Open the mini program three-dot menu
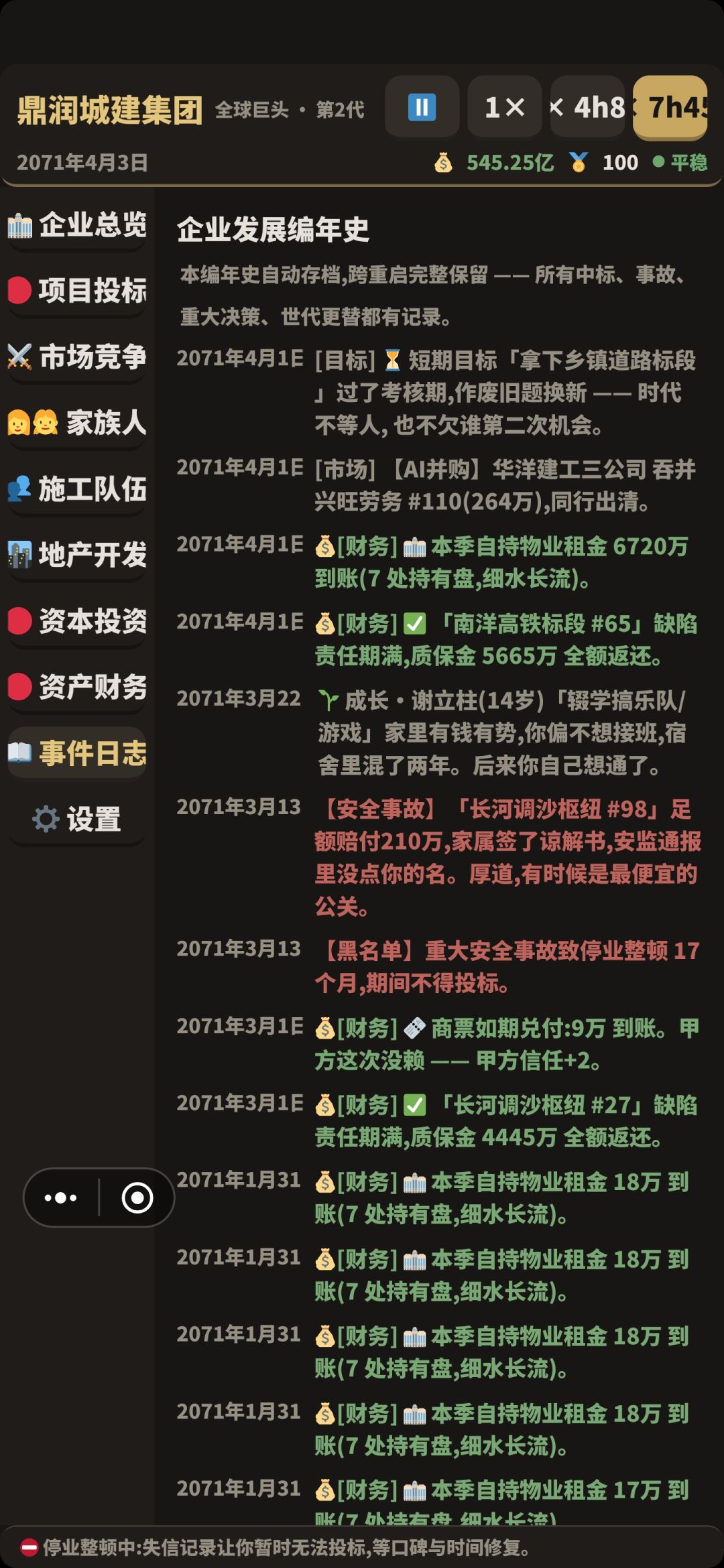 [x=61, y=1197]
